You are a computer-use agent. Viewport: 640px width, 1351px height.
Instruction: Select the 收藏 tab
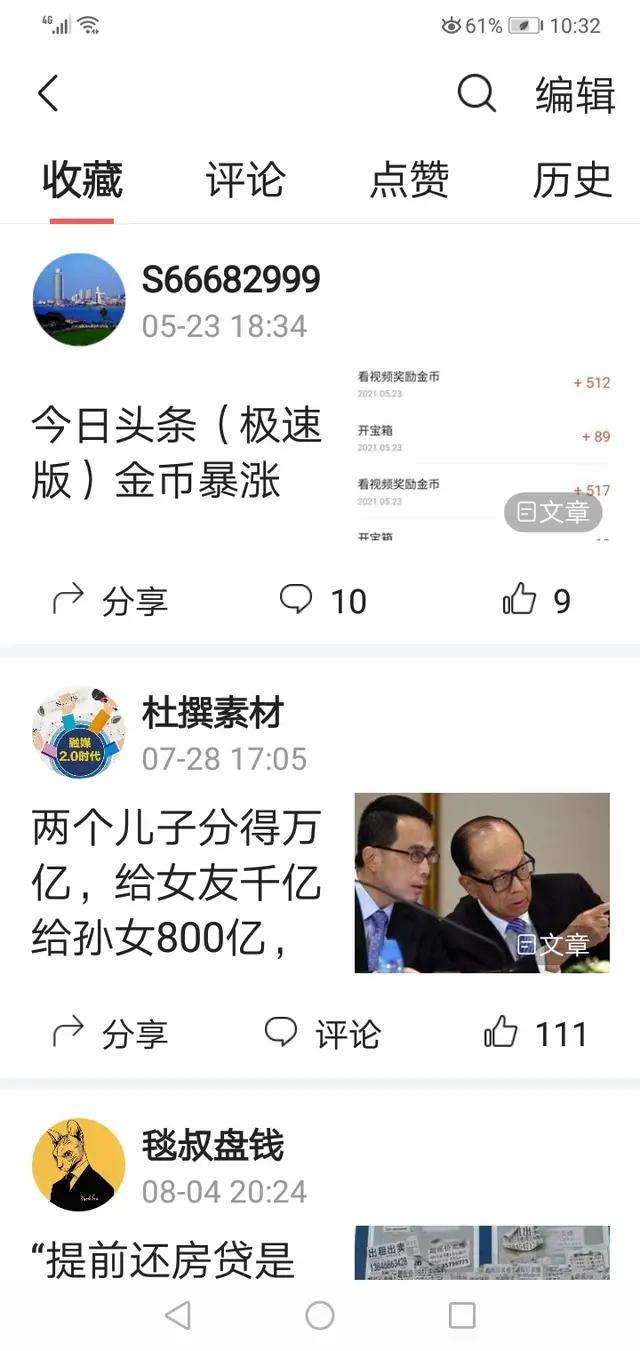tap(82, 180)
